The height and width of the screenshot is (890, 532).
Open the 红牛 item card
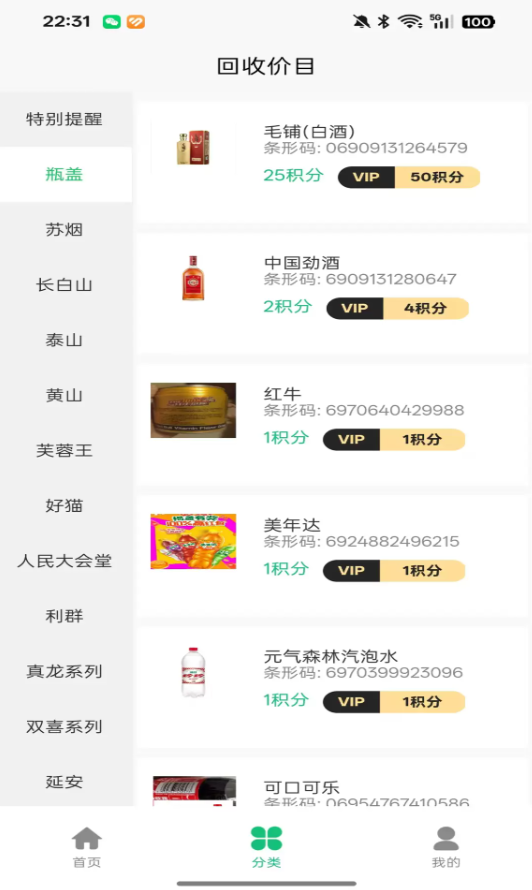coord(333,425)
